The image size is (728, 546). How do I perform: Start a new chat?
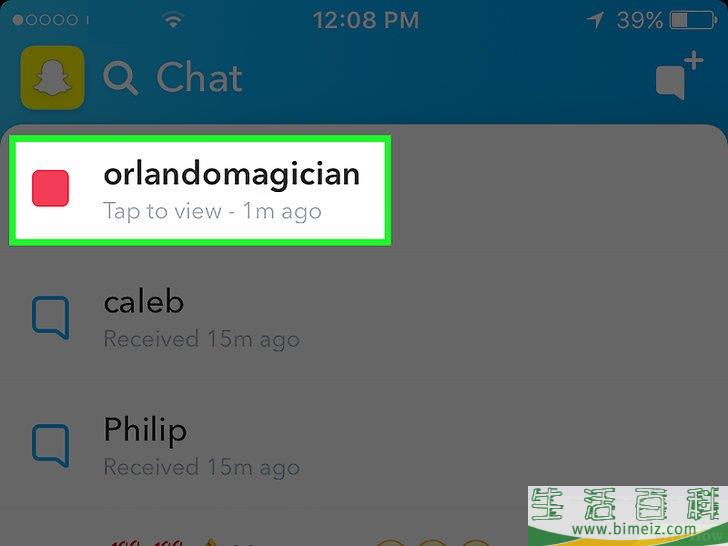click(x=678, y=78)
